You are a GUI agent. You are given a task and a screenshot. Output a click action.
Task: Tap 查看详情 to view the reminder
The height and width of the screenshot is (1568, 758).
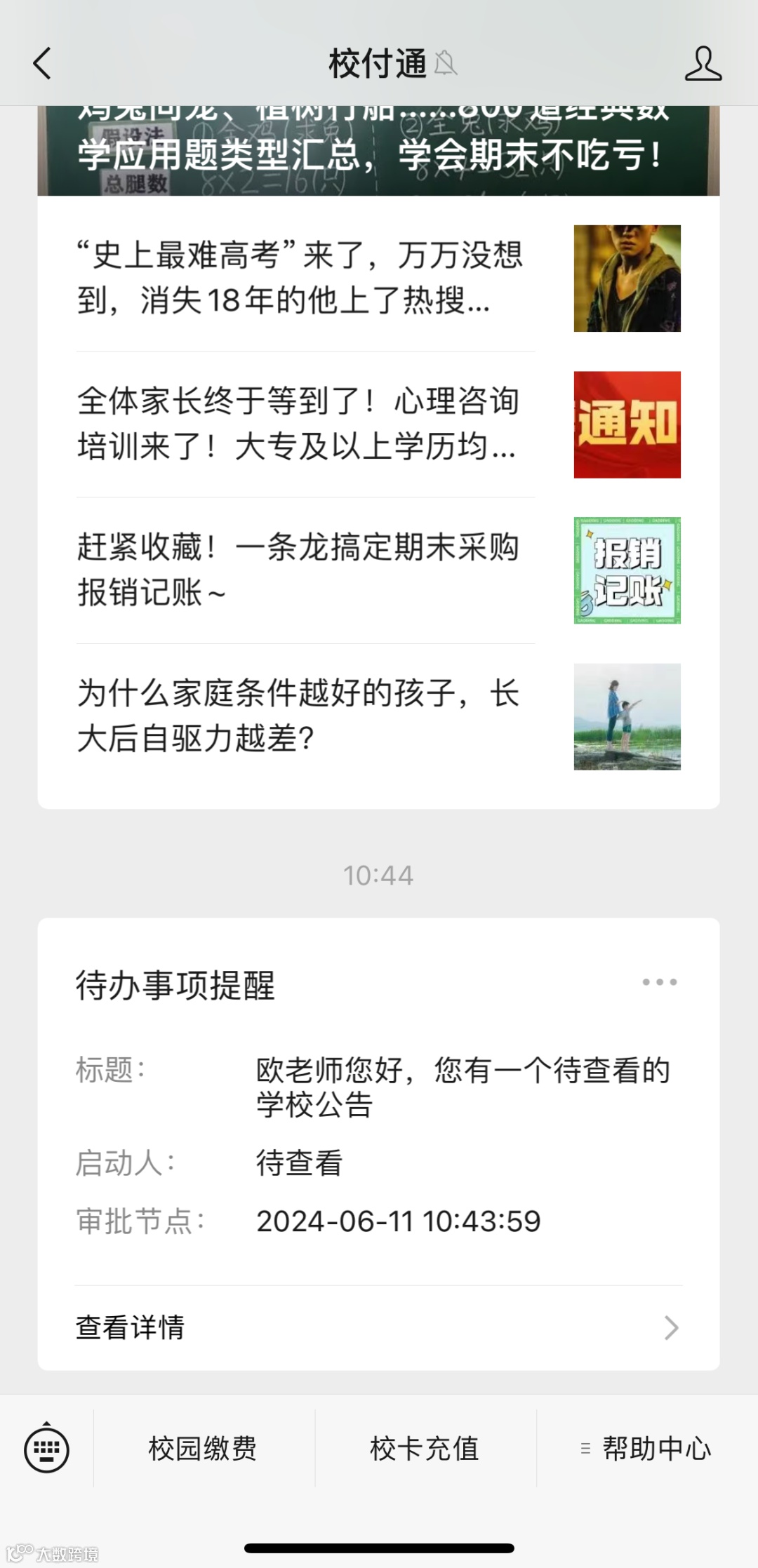pos(378,1327)
